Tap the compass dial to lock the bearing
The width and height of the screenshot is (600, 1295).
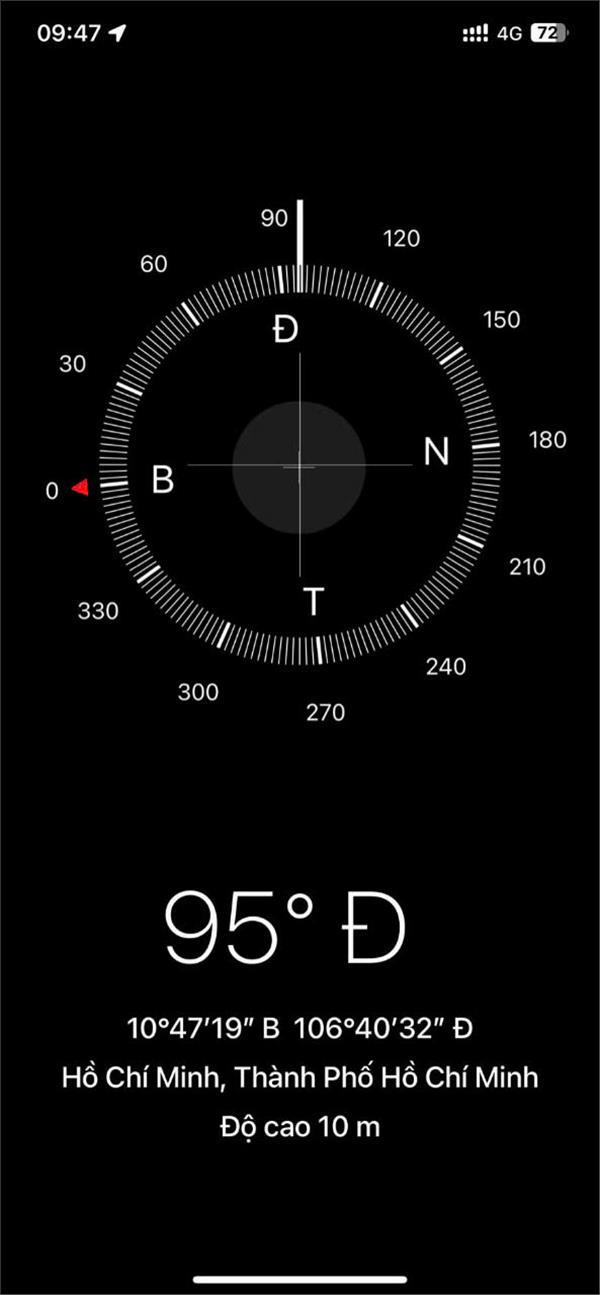[x=298, y=465]
